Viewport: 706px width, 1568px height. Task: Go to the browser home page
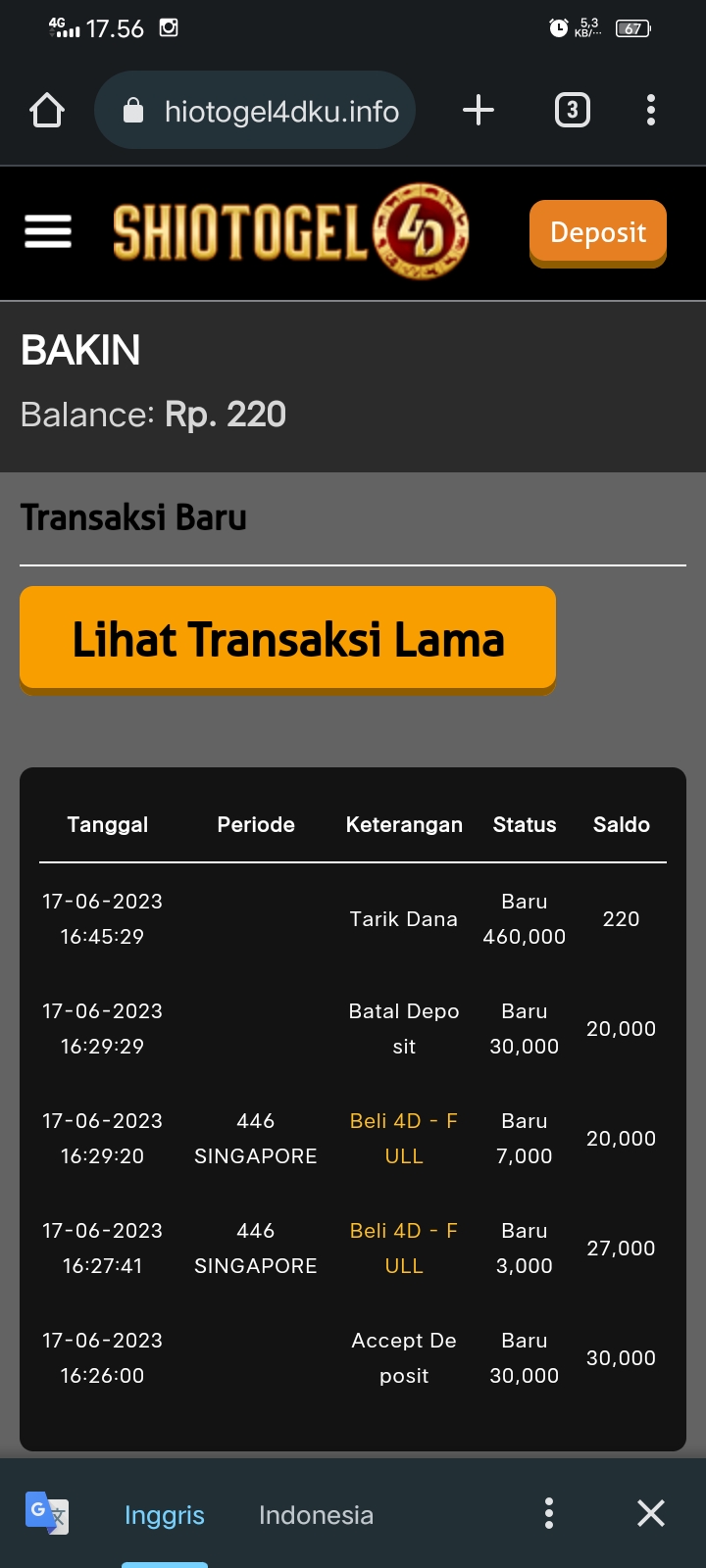(x=47, y=110)
